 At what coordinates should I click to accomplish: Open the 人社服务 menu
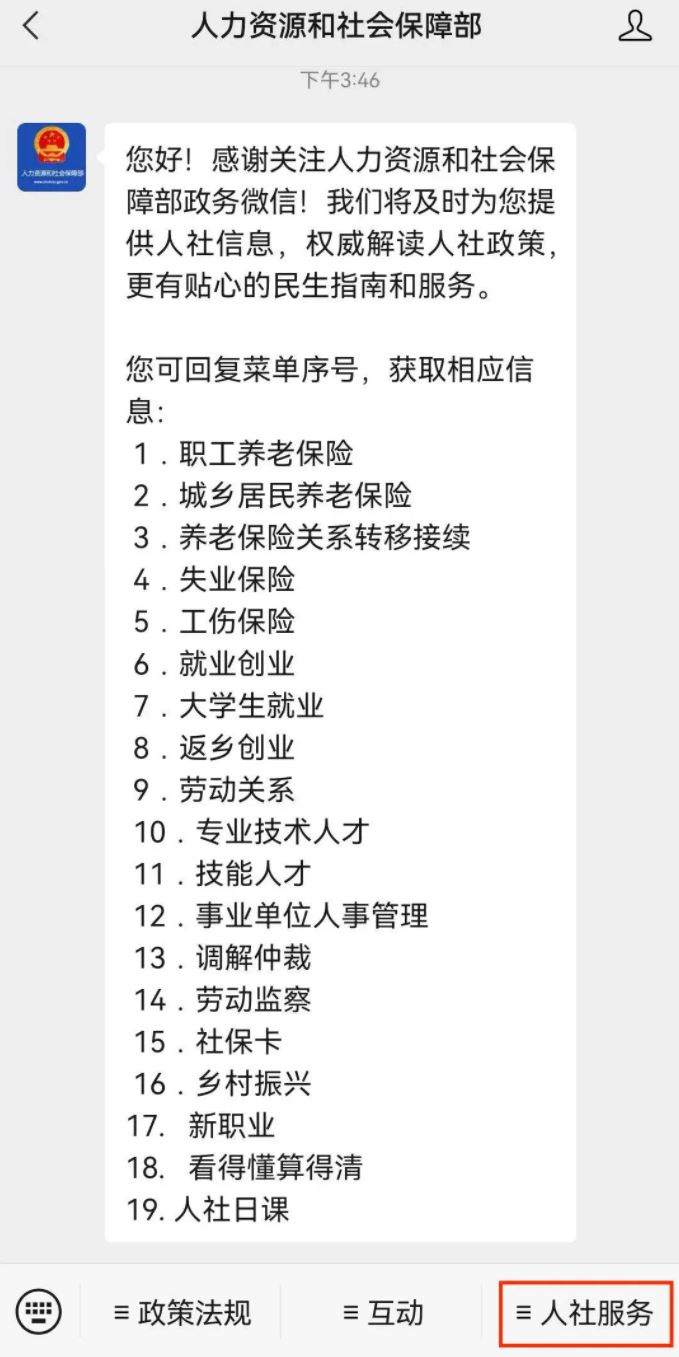click(x=586, y=1312)
